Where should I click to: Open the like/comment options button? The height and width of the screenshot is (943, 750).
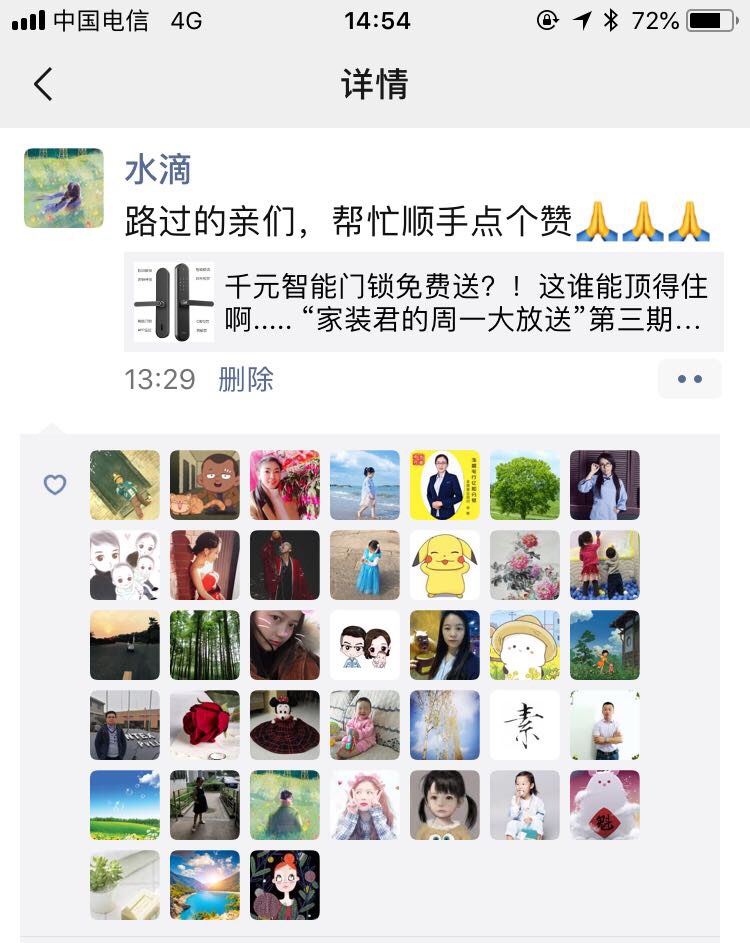pyautogui.click(x=689, y=379)
